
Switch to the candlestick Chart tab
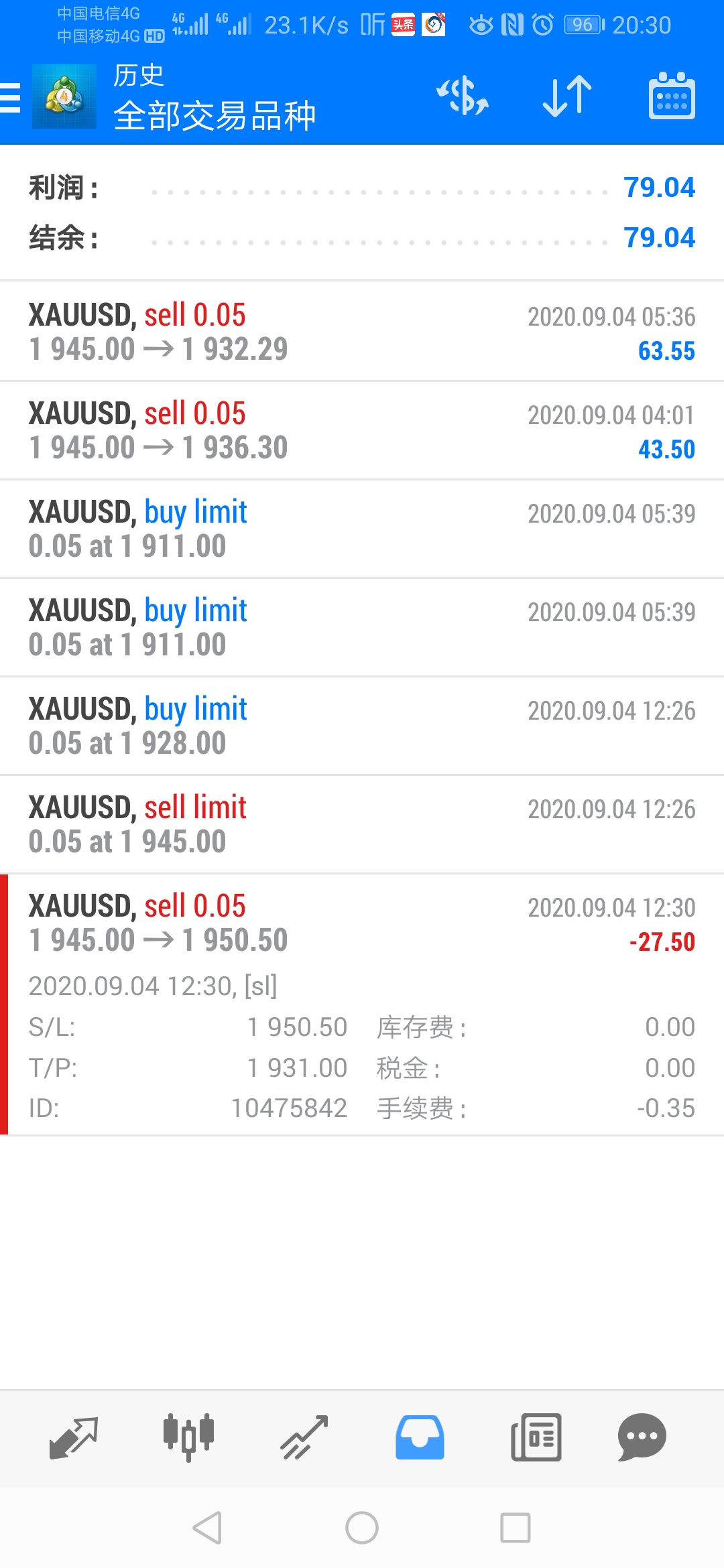point(188,1437)
